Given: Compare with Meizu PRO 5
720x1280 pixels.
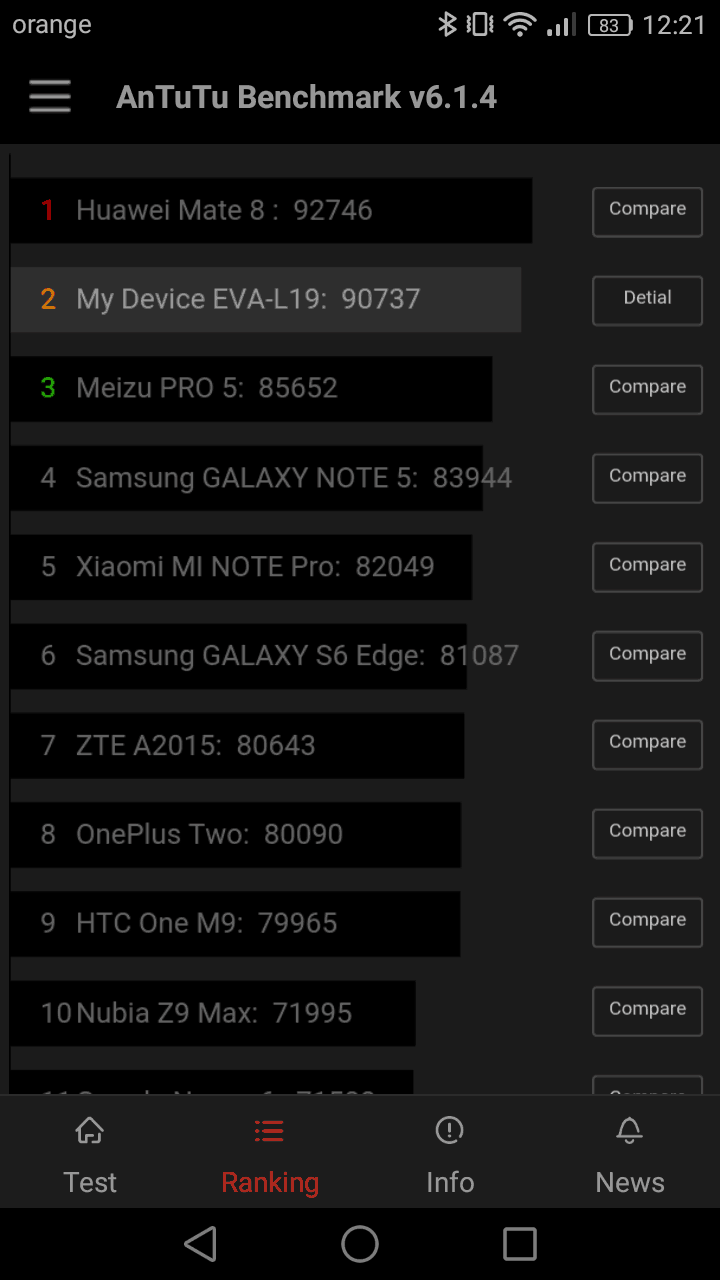Looking at the screenshot, I should point(647,390).
